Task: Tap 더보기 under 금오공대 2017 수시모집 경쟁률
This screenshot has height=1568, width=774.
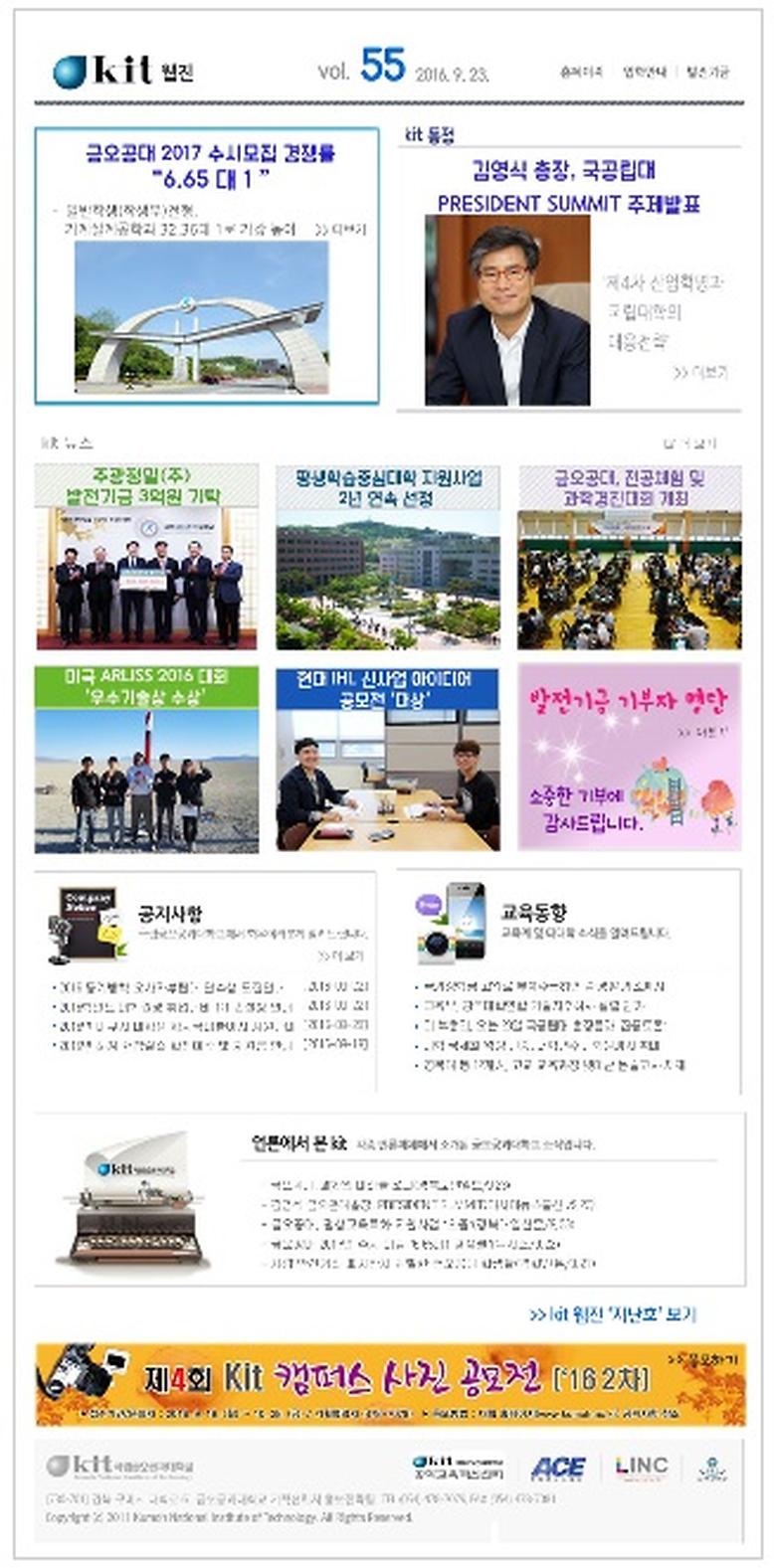Action: point(340,229)
